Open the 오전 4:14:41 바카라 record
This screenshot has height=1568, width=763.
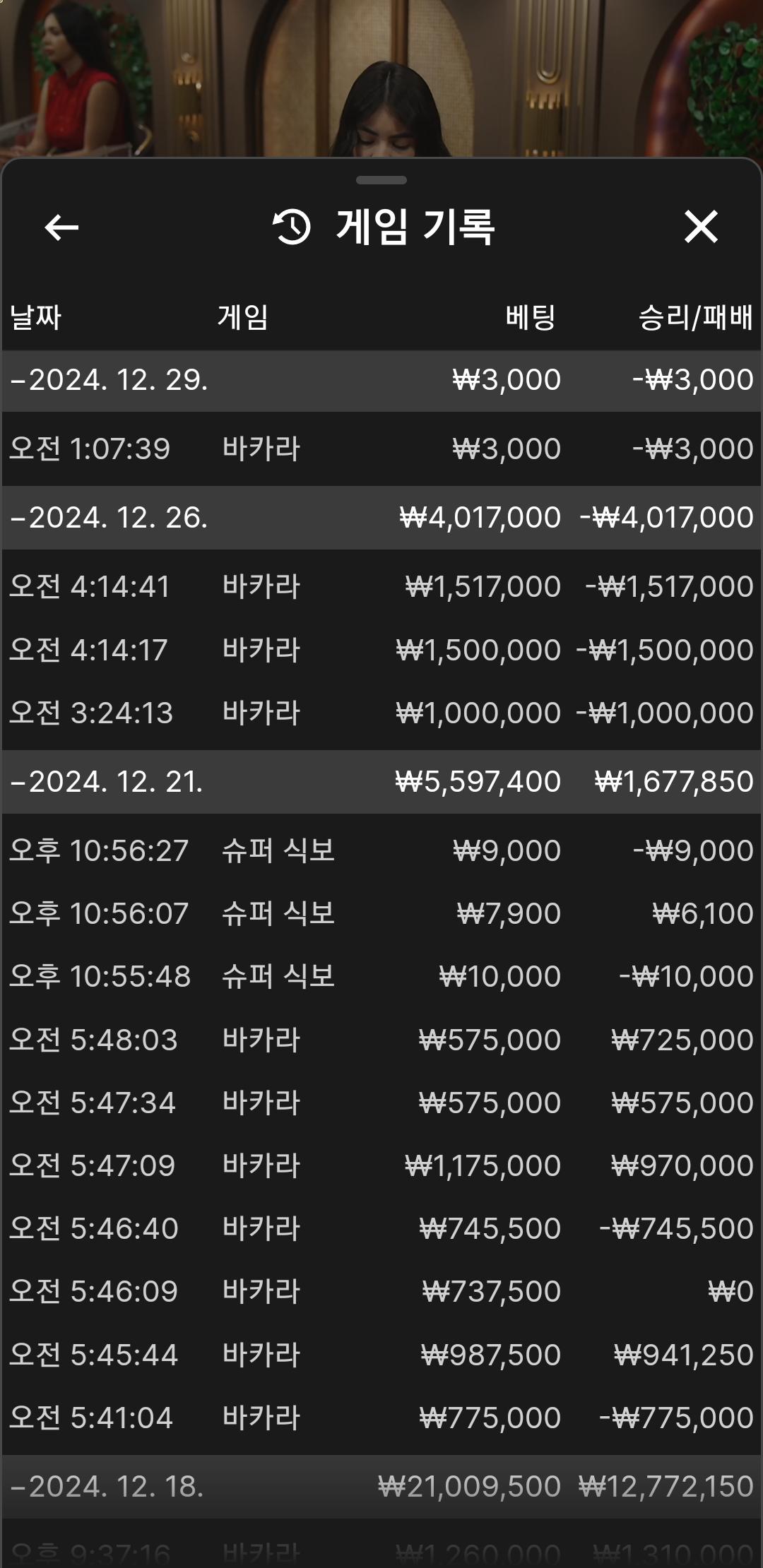pyautogui.click(x=381, y=587)
